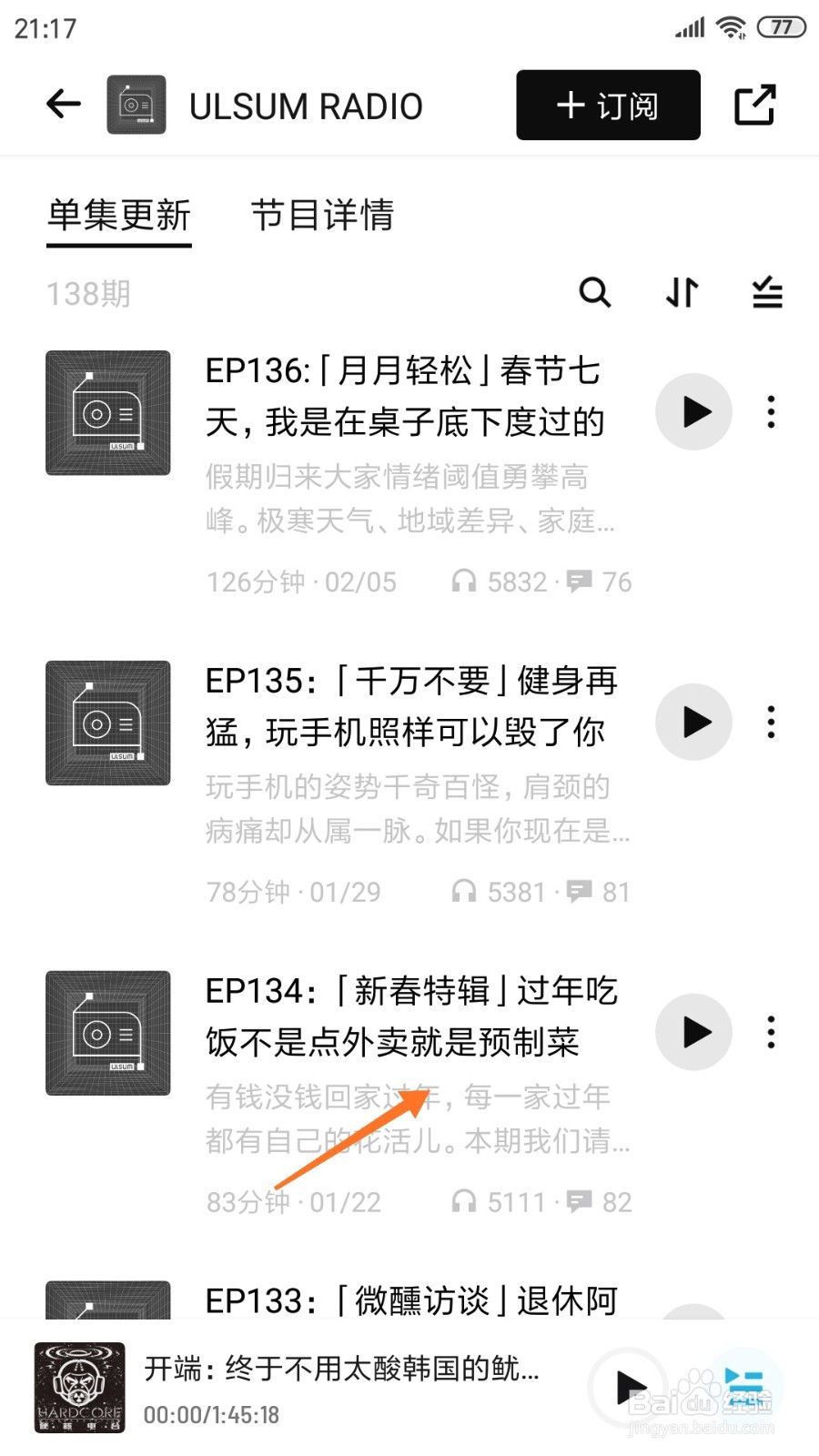The height and width of the screenshot is (1456, 819).
Task: Open the EP136 春节七天 episode
Action: (405, 397)
